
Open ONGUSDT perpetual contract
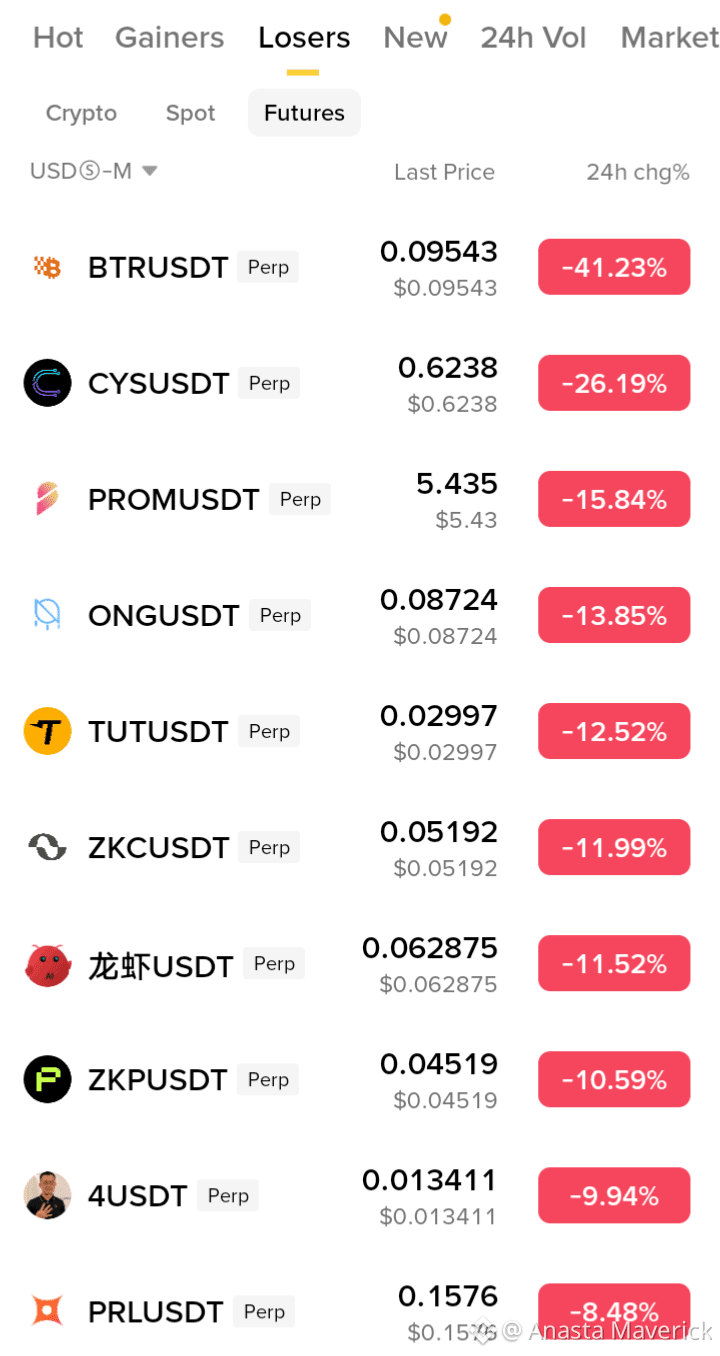click(360, 615)
